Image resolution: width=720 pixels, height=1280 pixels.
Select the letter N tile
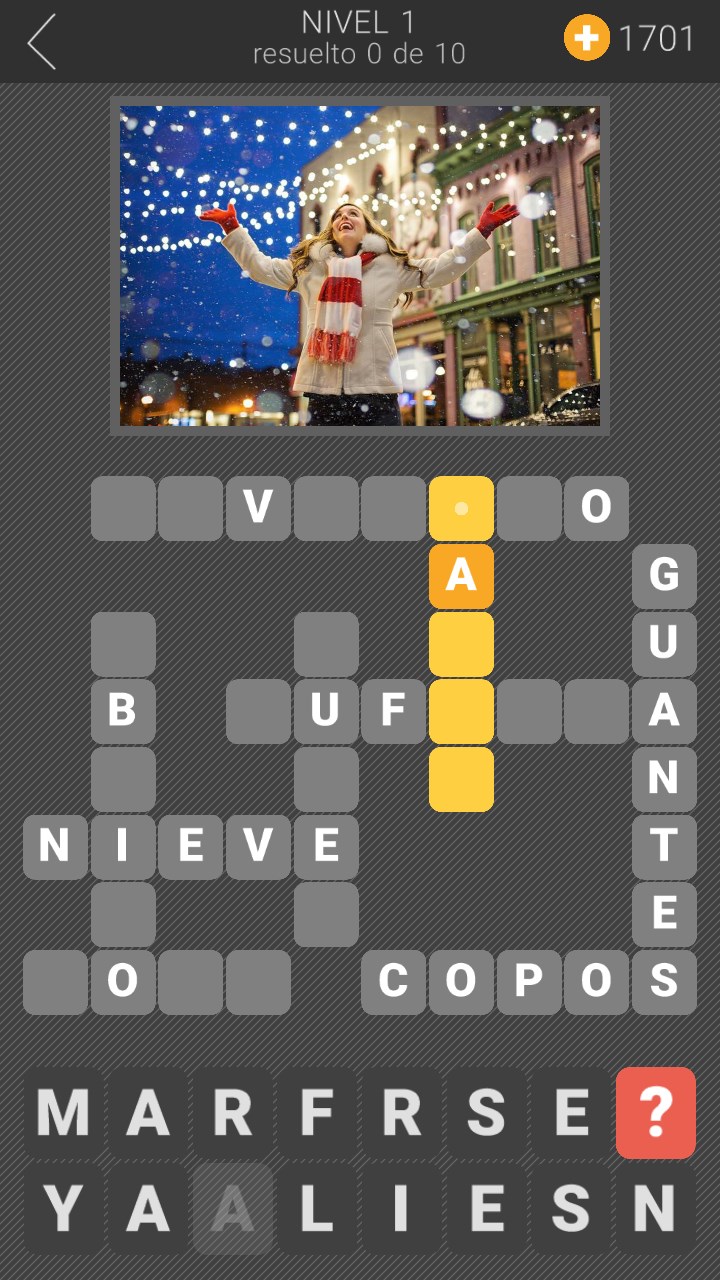(x=655, y=1209)
